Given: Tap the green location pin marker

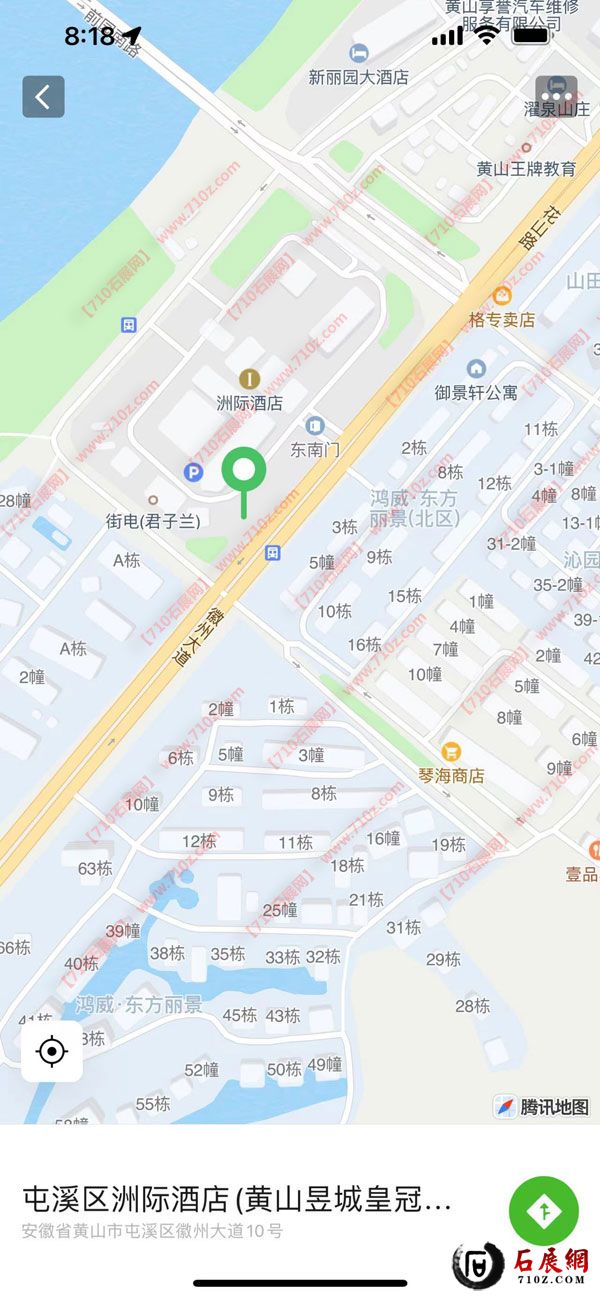Looking at the screenshot, I should (x=243, y=471).
